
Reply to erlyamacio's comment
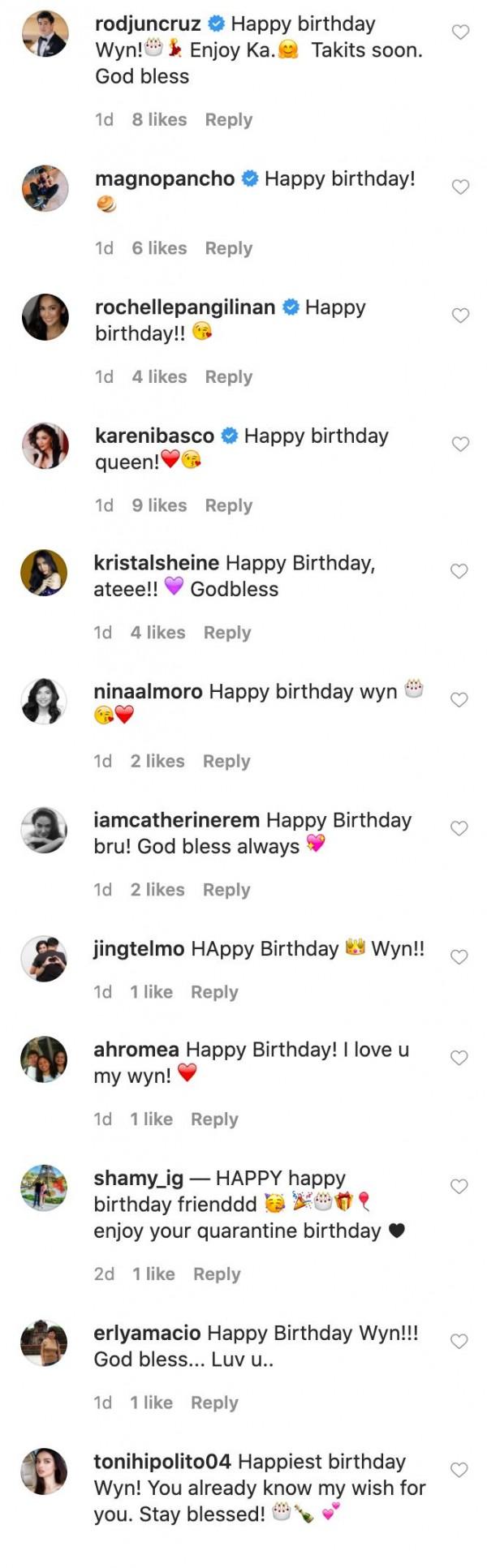pos(214,1403)
